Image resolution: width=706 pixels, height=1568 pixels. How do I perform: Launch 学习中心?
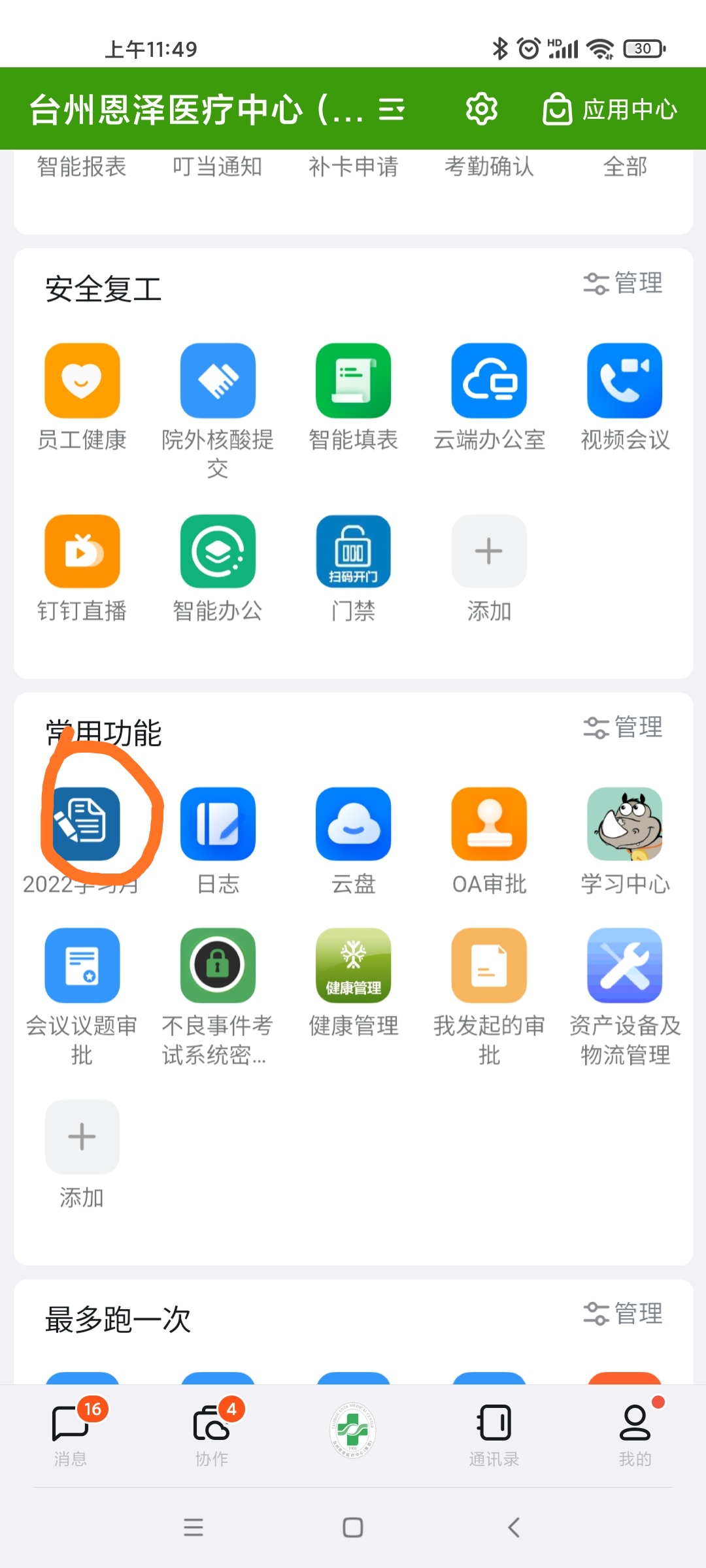click(624, 825)
